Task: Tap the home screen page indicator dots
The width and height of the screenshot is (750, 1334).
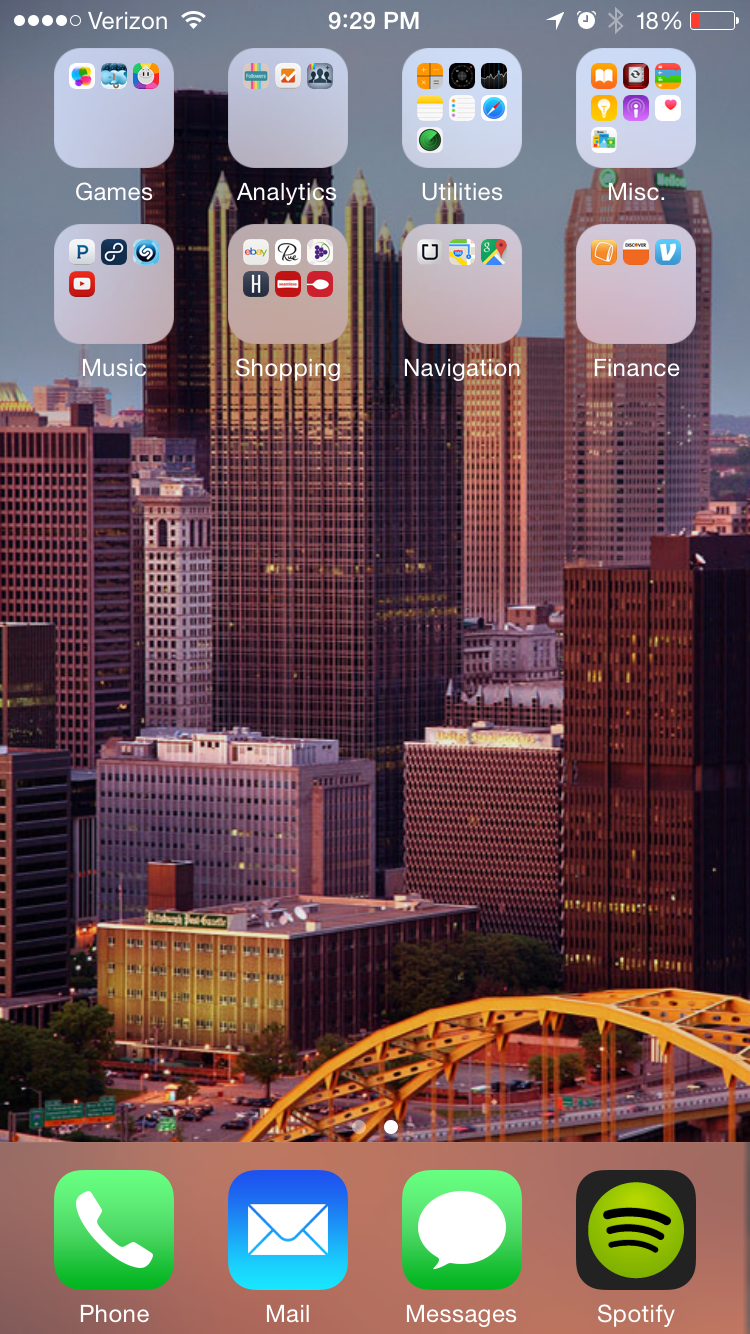Action: 375,1127
